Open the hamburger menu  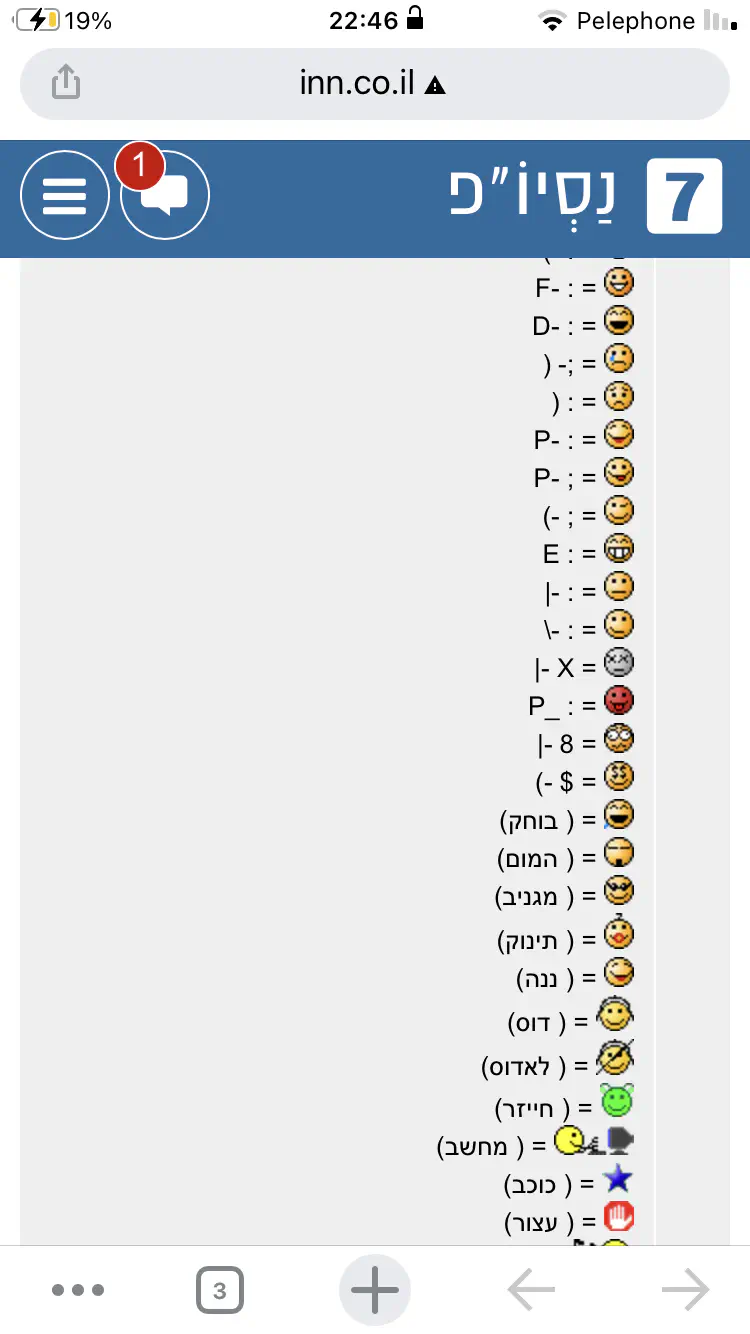[65, 195]
